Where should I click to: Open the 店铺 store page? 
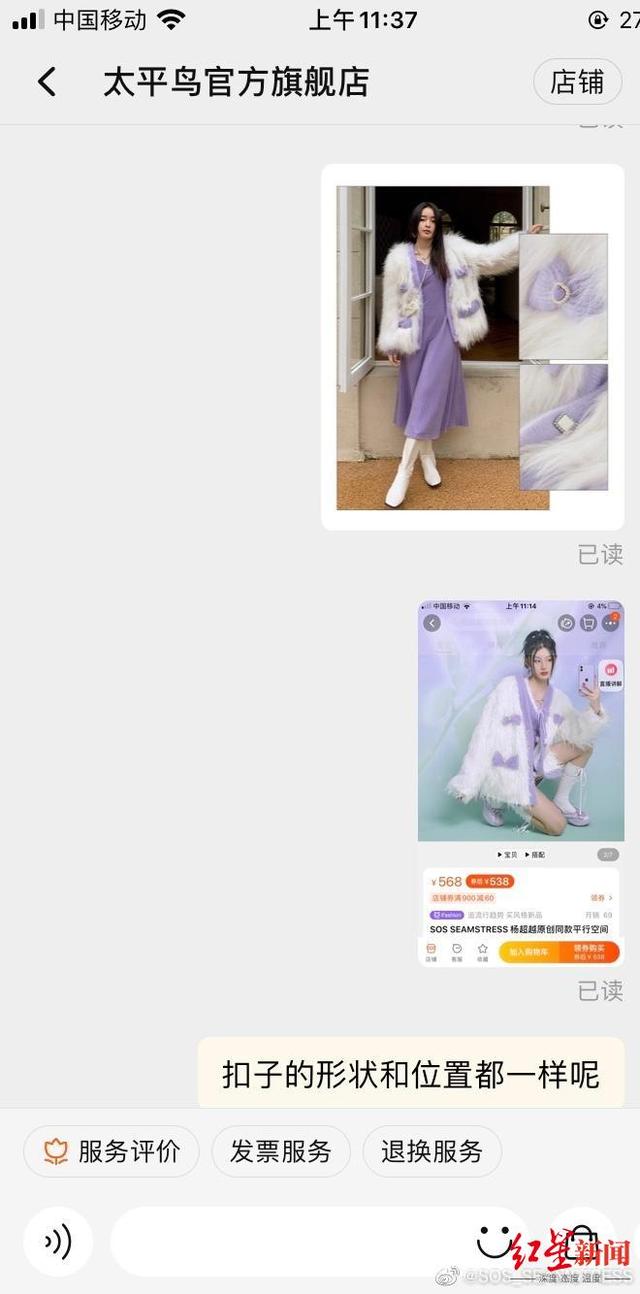coord(577,82)
